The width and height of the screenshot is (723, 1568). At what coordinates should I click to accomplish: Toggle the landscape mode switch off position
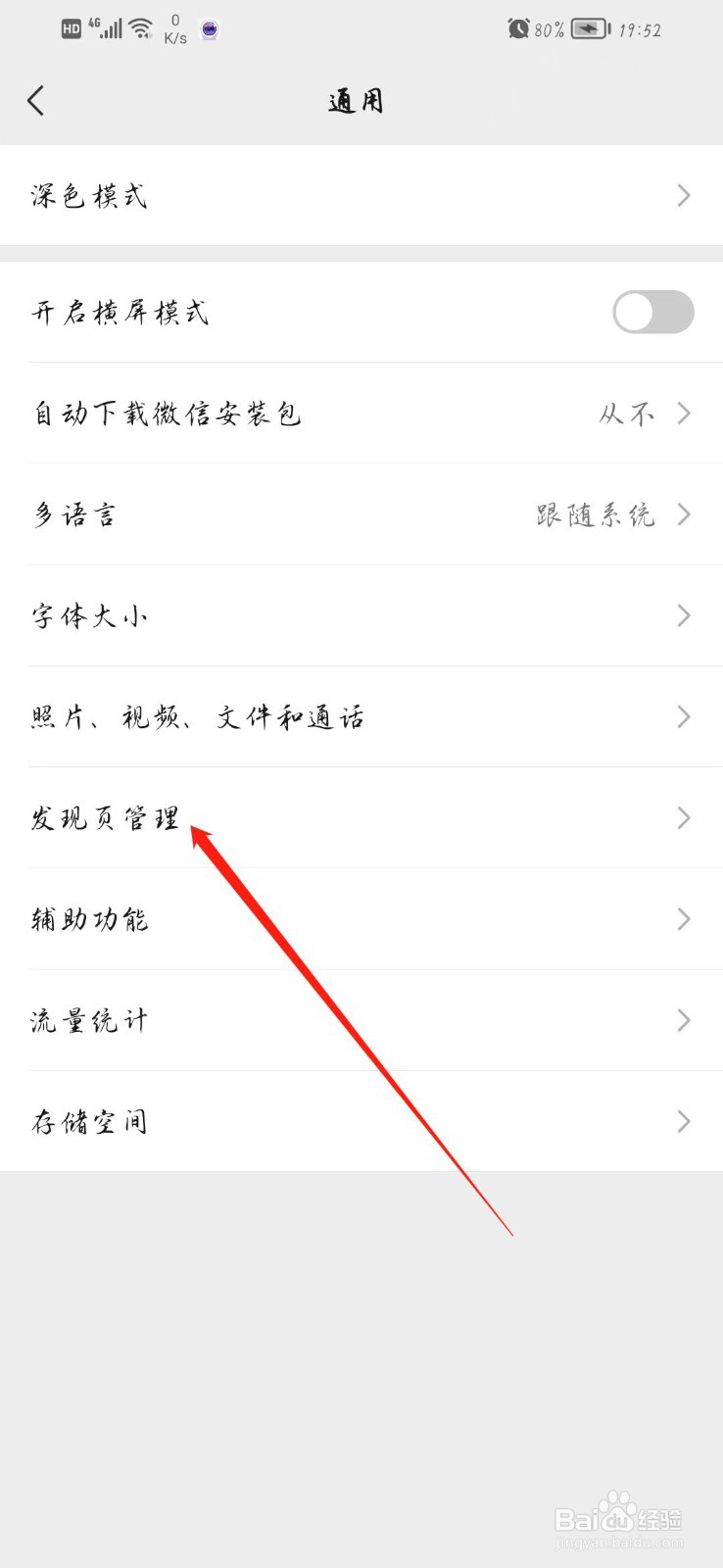(x=652, y=313)
